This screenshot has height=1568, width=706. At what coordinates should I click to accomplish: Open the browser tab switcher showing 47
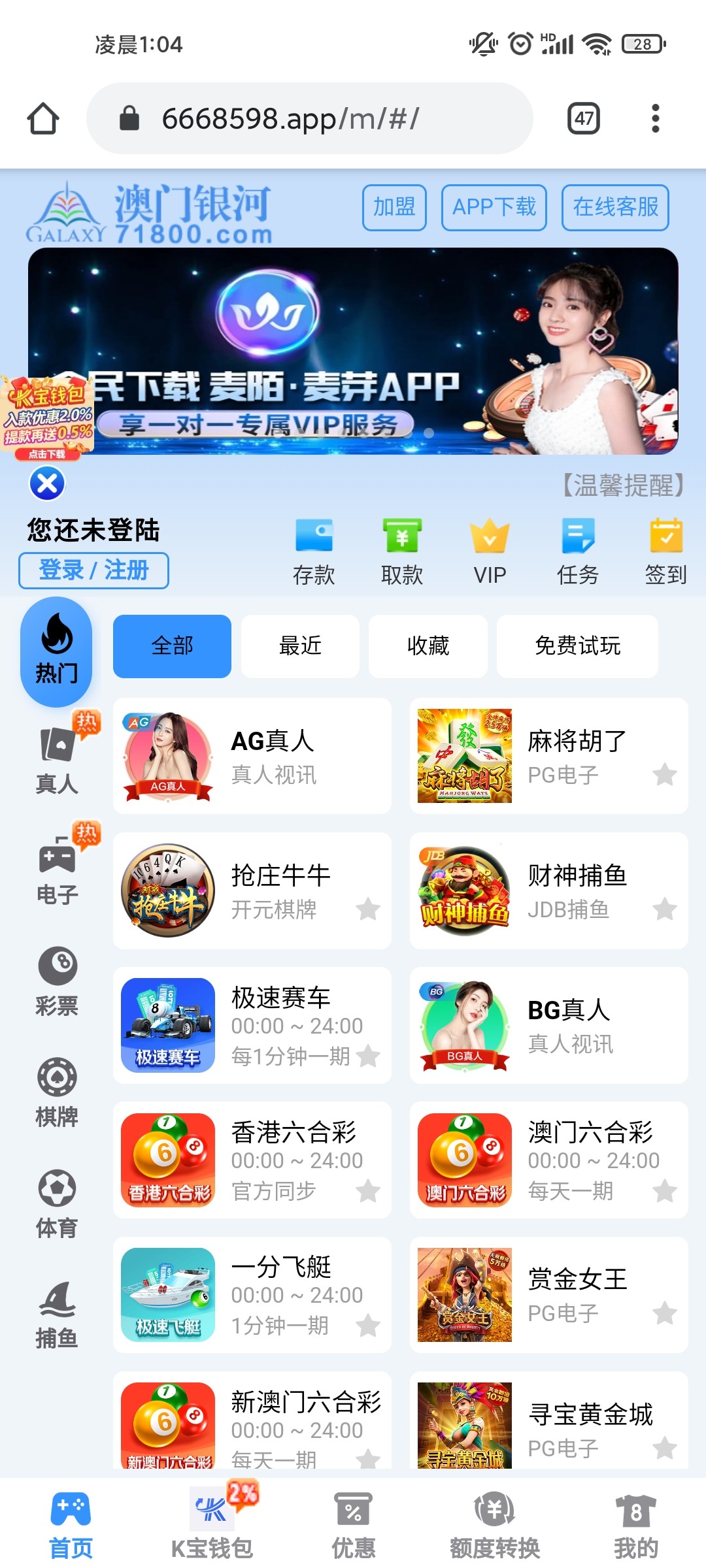click(x=584, y=118)
